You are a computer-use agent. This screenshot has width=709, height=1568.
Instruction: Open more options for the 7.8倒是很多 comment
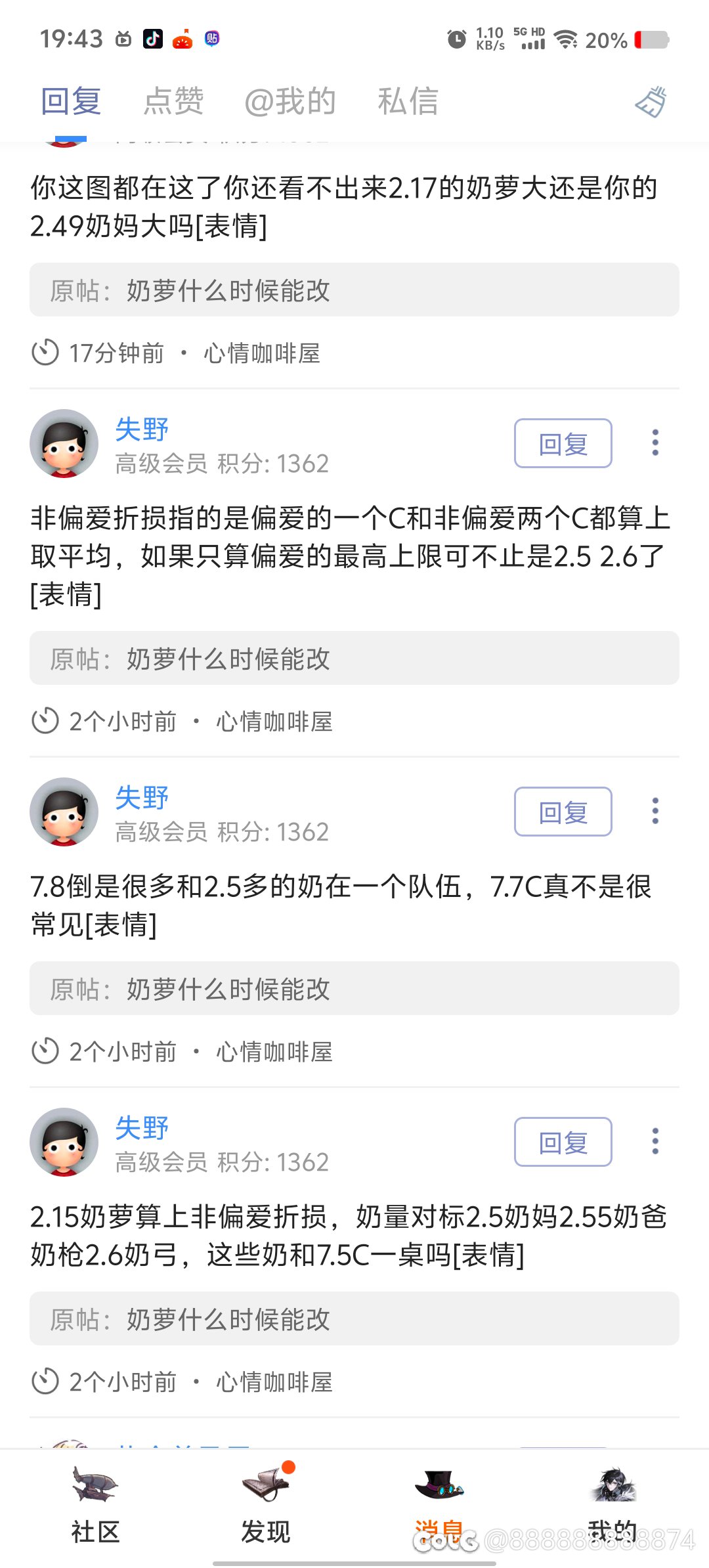[655, 812]
